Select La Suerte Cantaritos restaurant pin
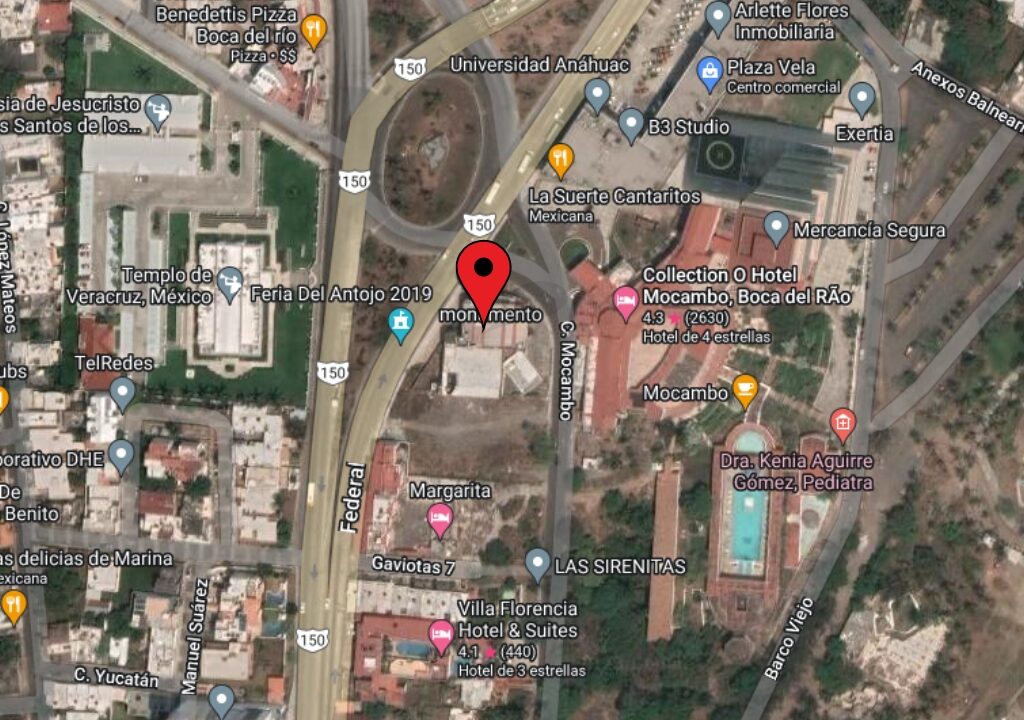 (561, 158)
